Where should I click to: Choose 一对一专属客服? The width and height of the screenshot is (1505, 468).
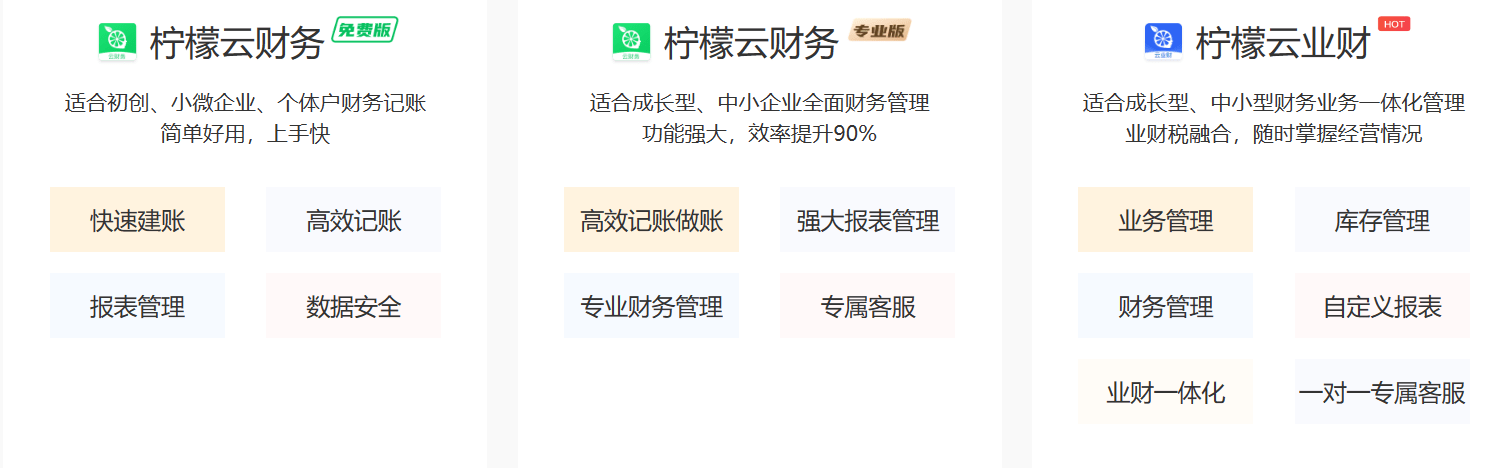(1382, 392)
